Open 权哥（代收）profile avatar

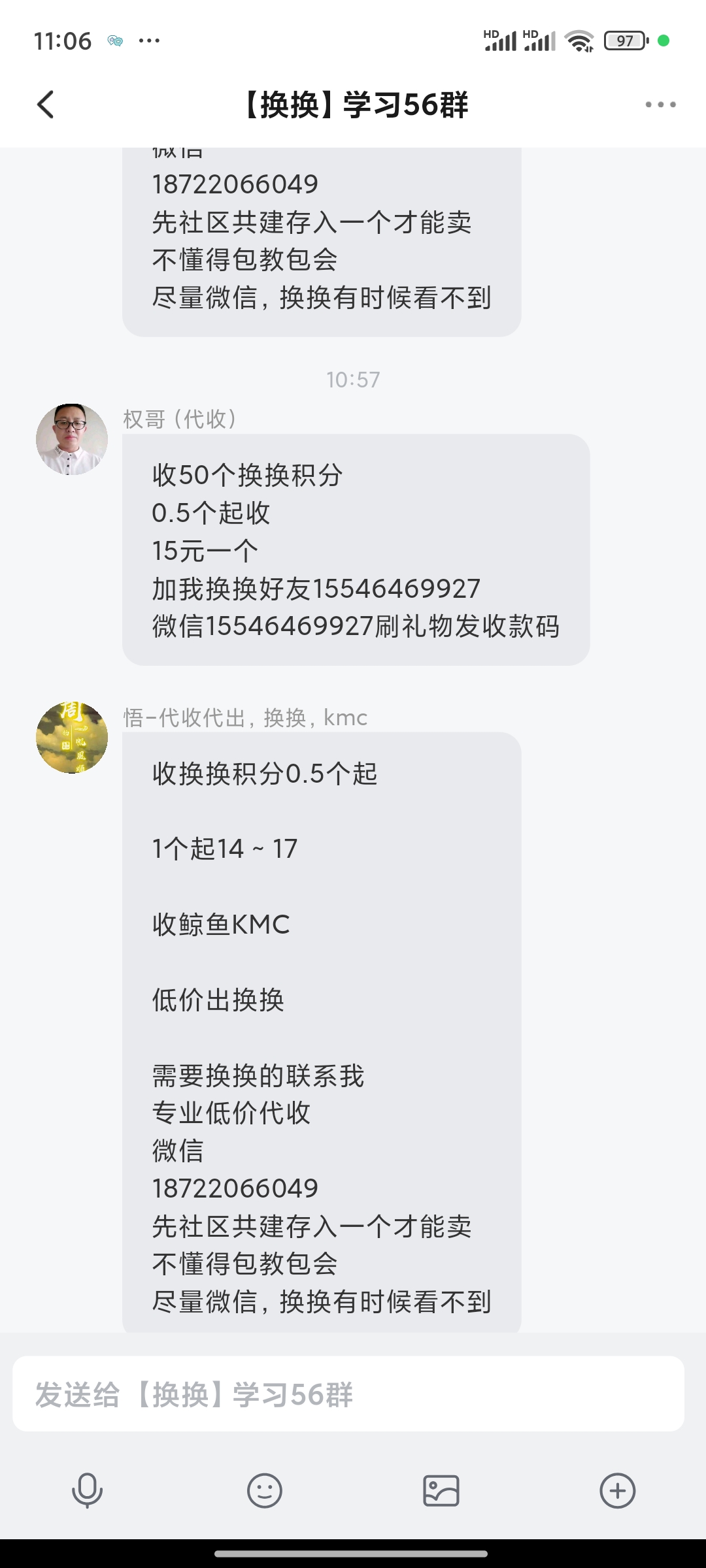coord(72,439)
